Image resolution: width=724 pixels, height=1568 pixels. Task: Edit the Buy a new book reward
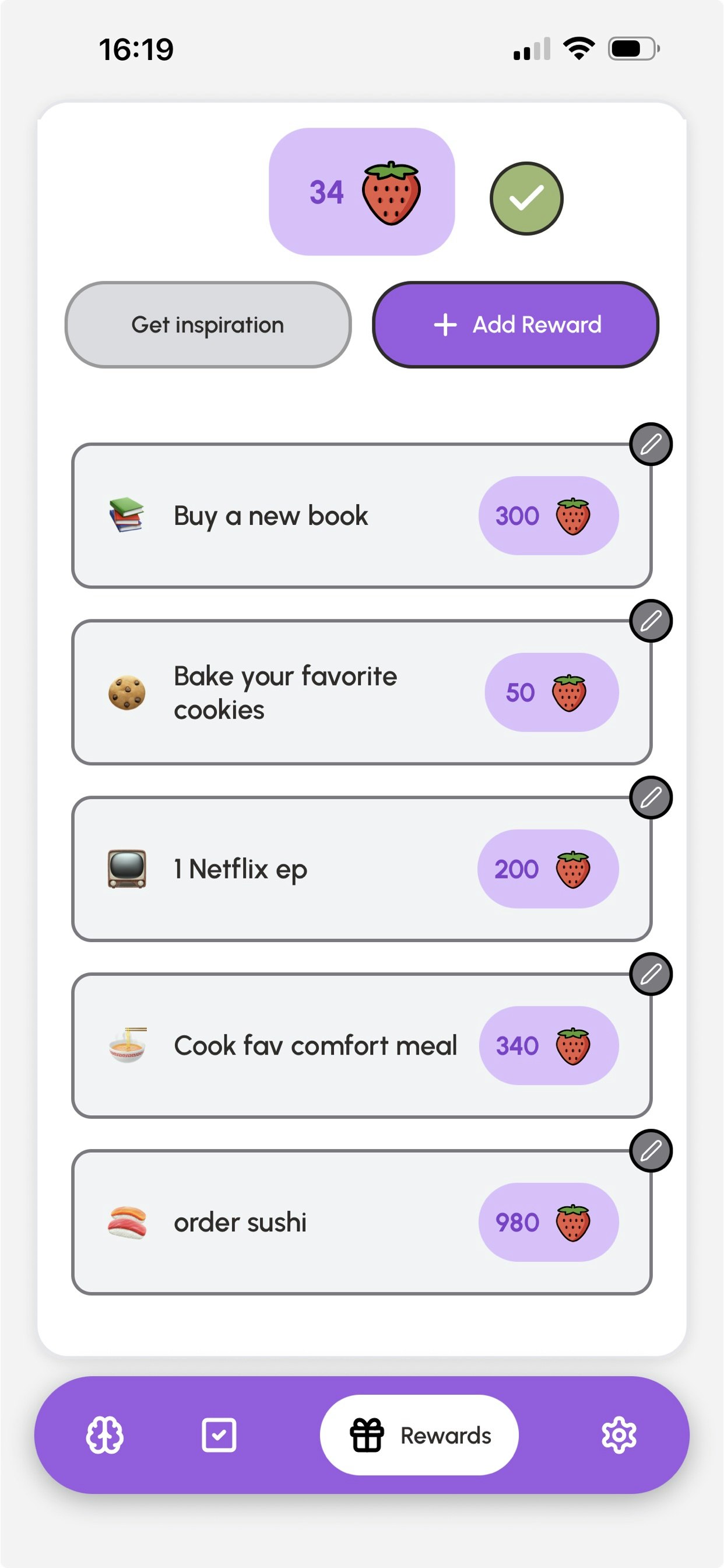[x=651, y=444]
